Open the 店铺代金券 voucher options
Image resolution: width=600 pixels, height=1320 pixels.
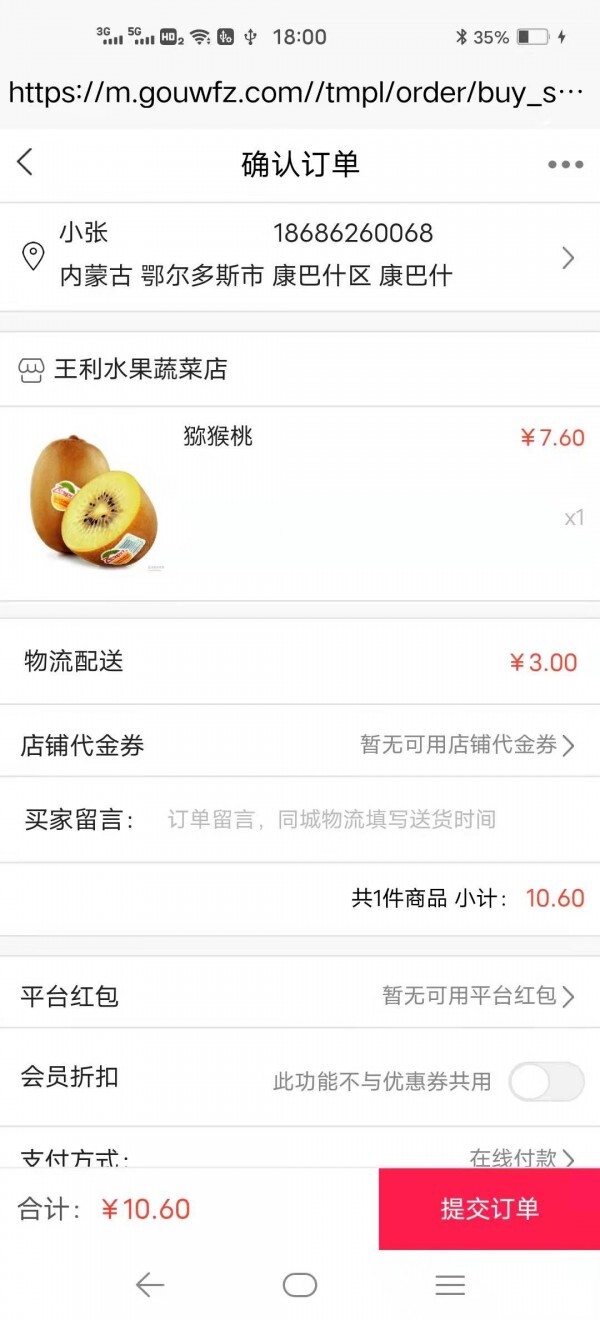point(467,745)
